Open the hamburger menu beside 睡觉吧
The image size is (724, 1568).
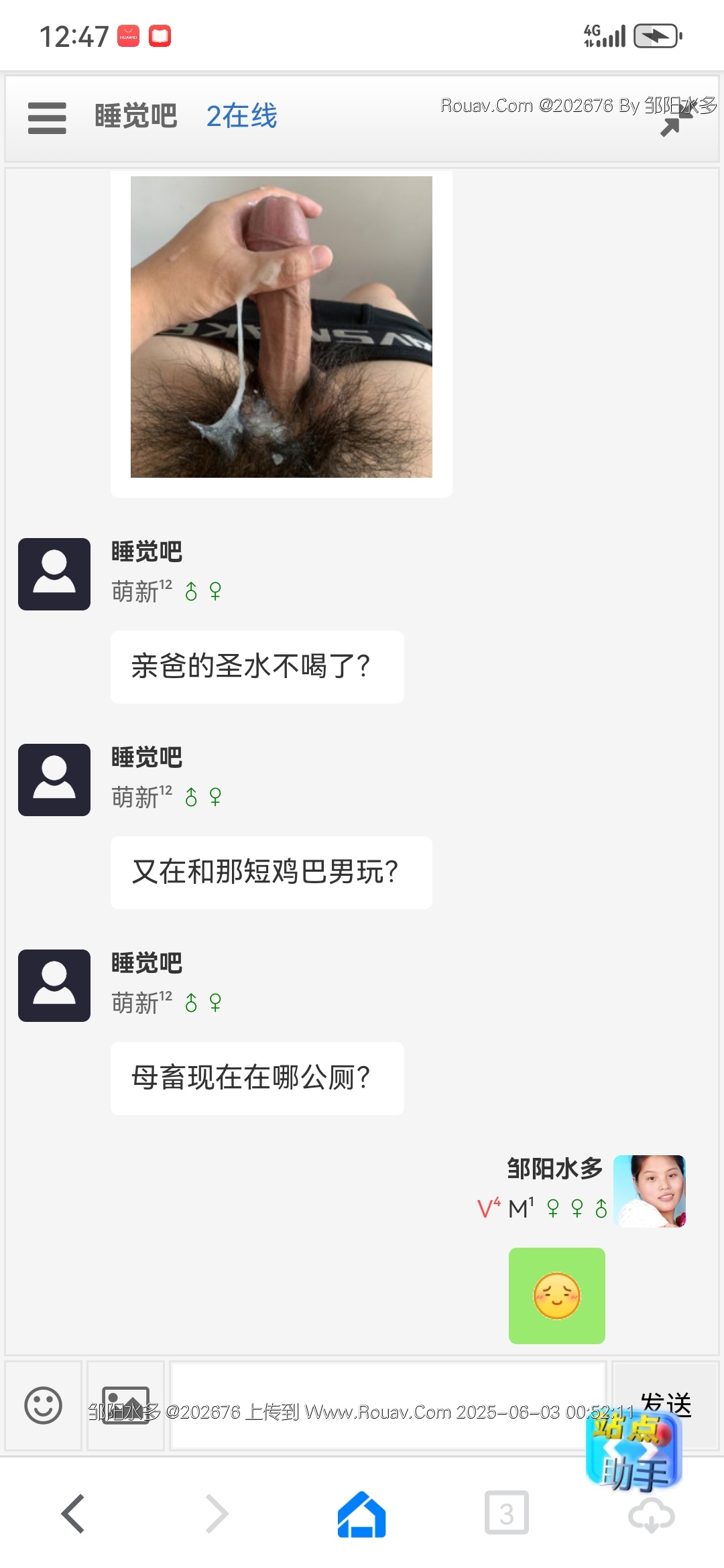point(47,118)
